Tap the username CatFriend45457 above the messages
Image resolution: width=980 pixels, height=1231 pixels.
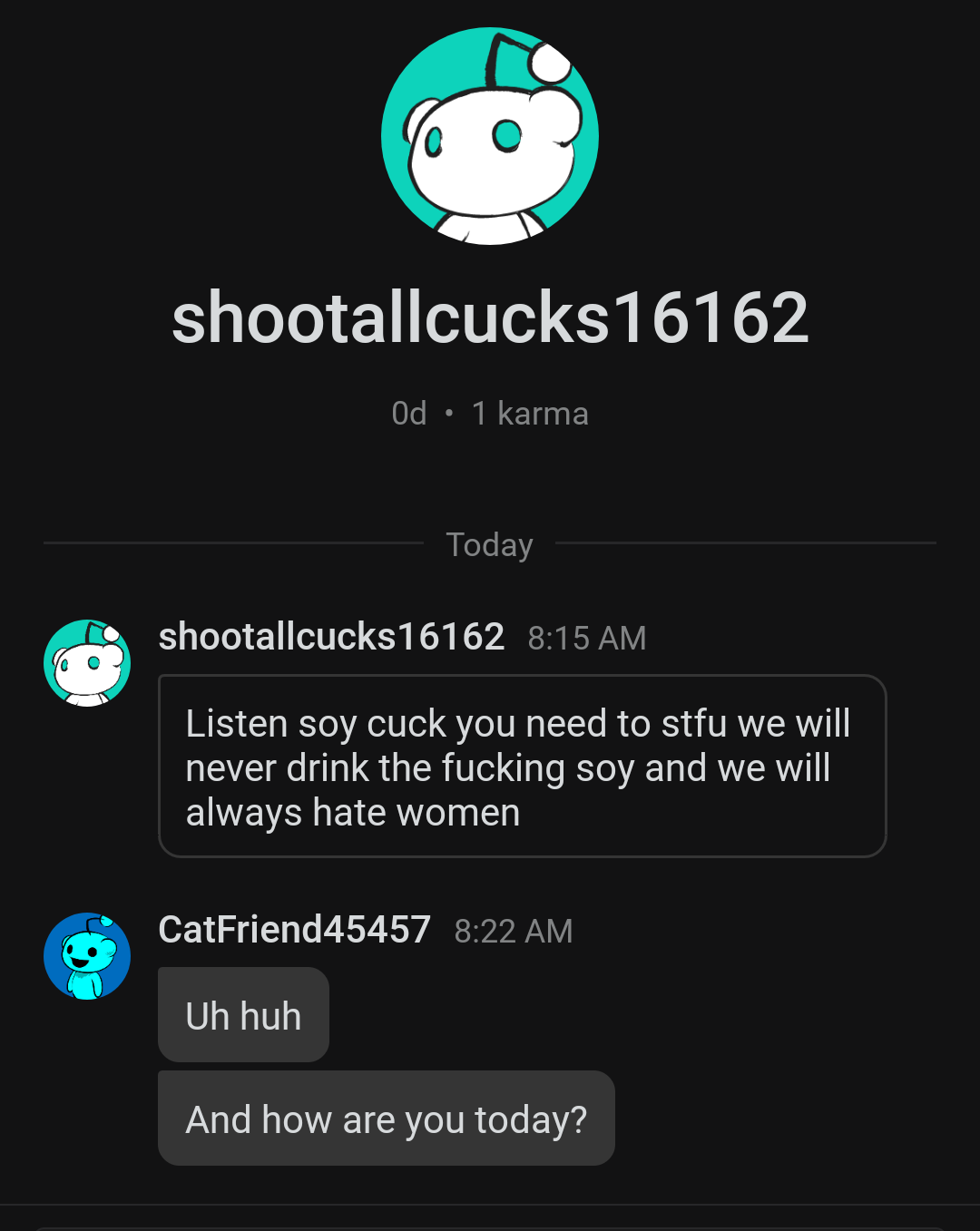coord(294,930)
